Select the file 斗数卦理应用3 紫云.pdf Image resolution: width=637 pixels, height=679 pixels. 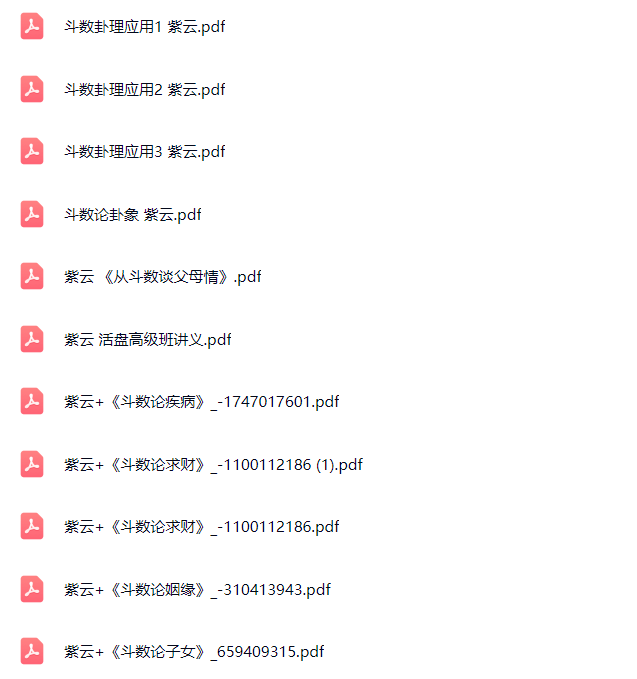click(145, 152)
